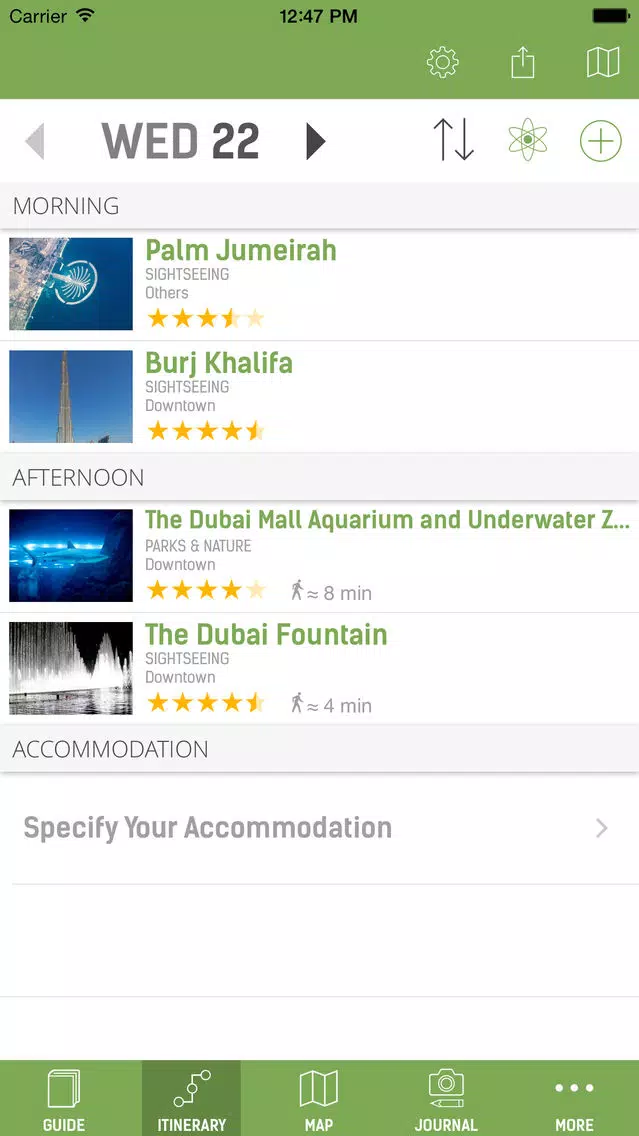Open the map icon in top bar
639x1136 pixels.
pyautogui.click(x=603, y=62)
